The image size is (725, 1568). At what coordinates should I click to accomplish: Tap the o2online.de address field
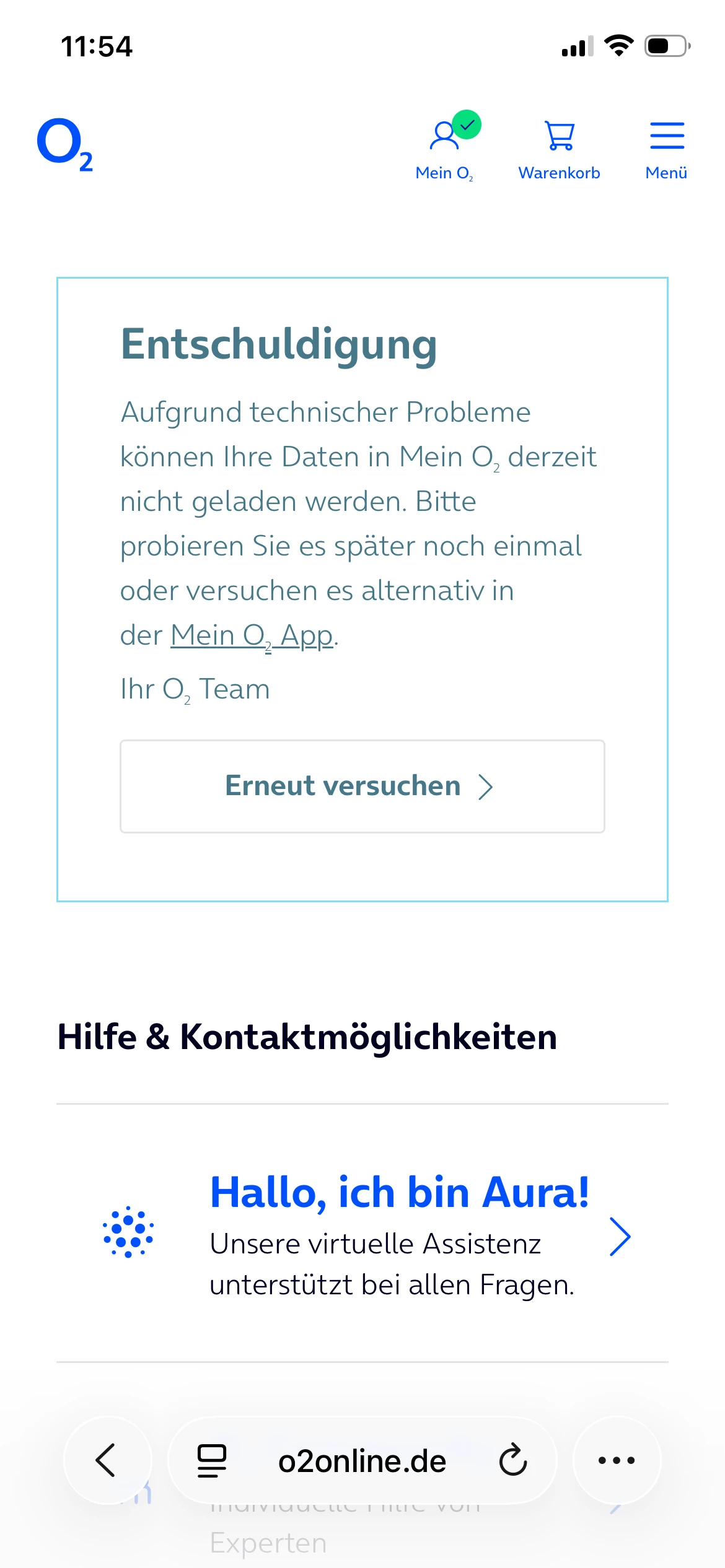[x=362, y=1461]
